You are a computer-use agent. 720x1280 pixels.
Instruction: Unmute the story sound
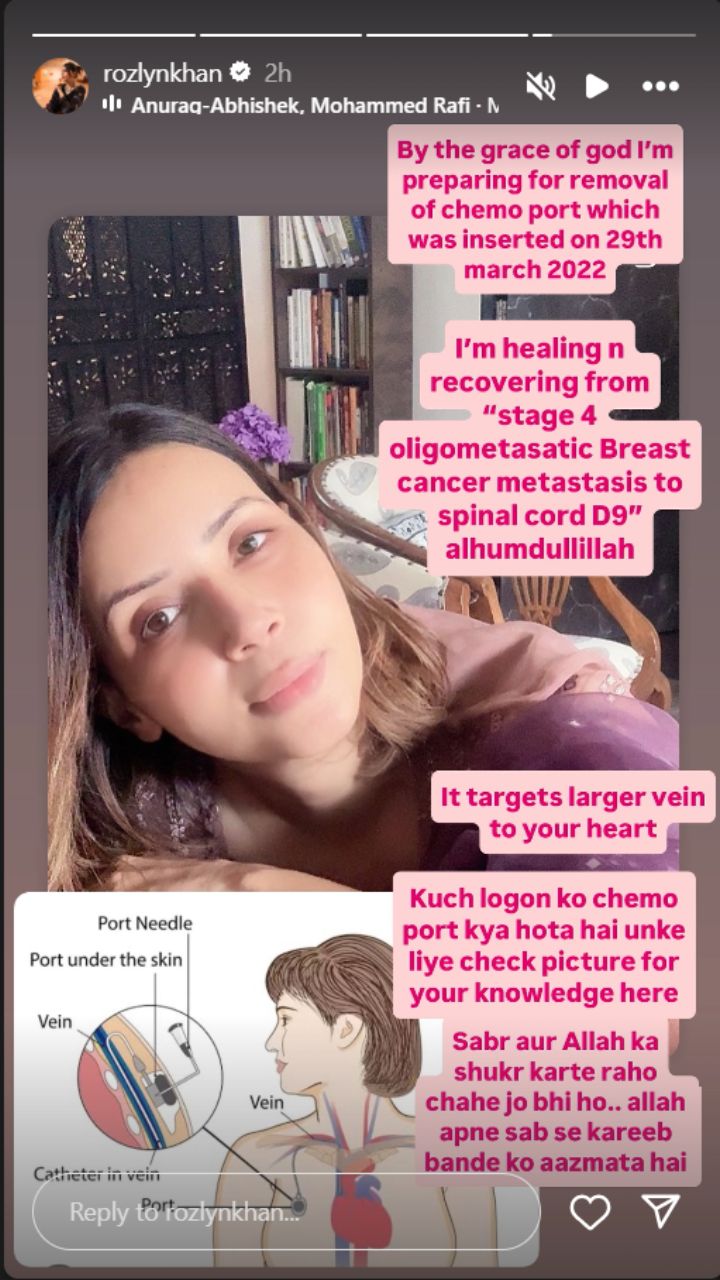coord(541,86)
